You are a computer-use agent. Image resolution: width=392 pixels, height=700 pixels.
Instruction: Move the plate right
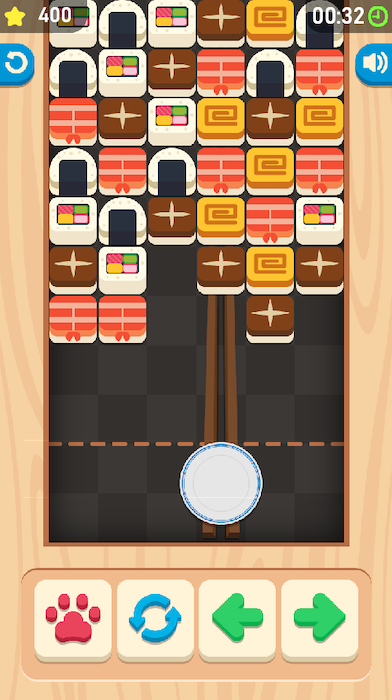[x=319, y=620]
